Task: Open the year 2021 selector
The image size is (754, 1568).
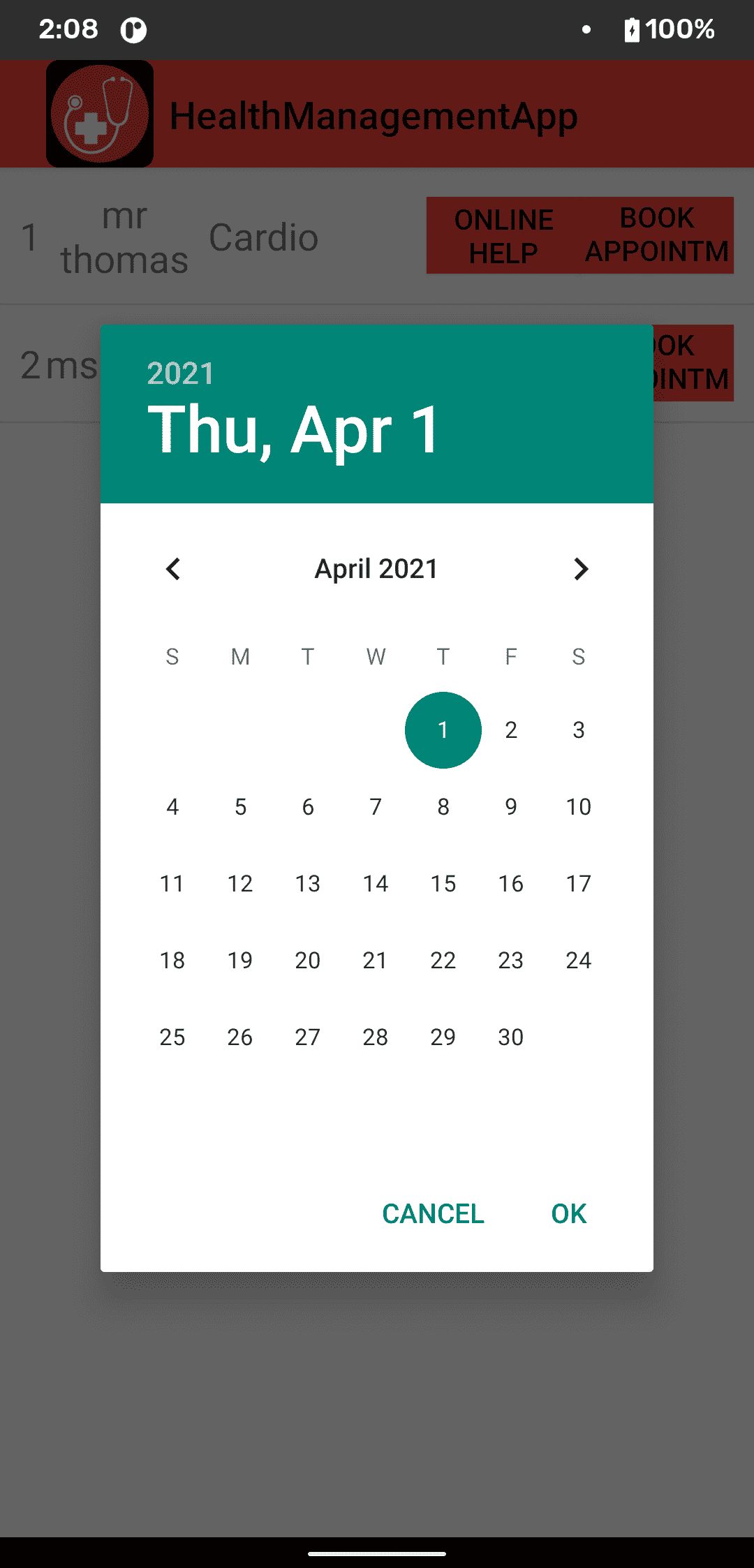Action: click(180, 373)
